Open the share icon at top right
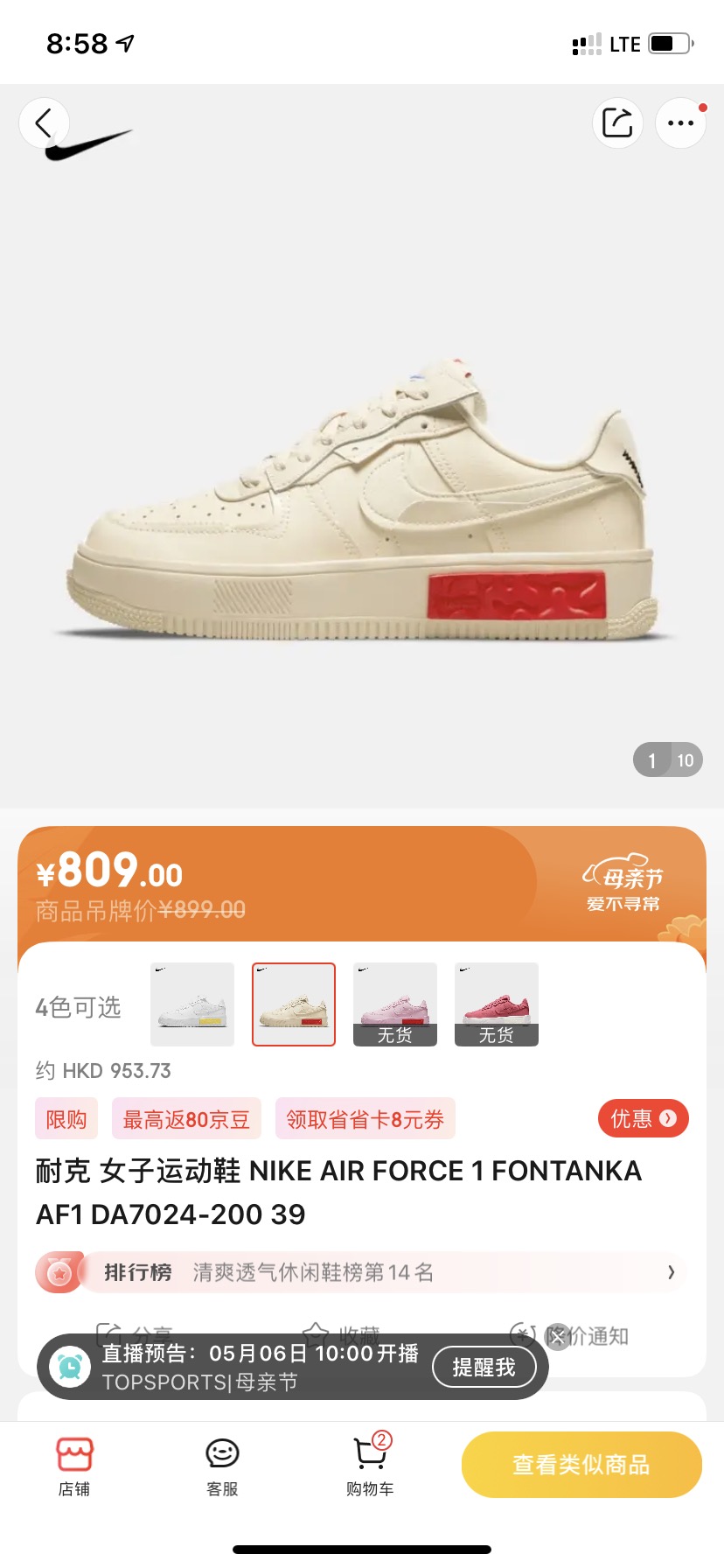 click(x=617, y=123)
